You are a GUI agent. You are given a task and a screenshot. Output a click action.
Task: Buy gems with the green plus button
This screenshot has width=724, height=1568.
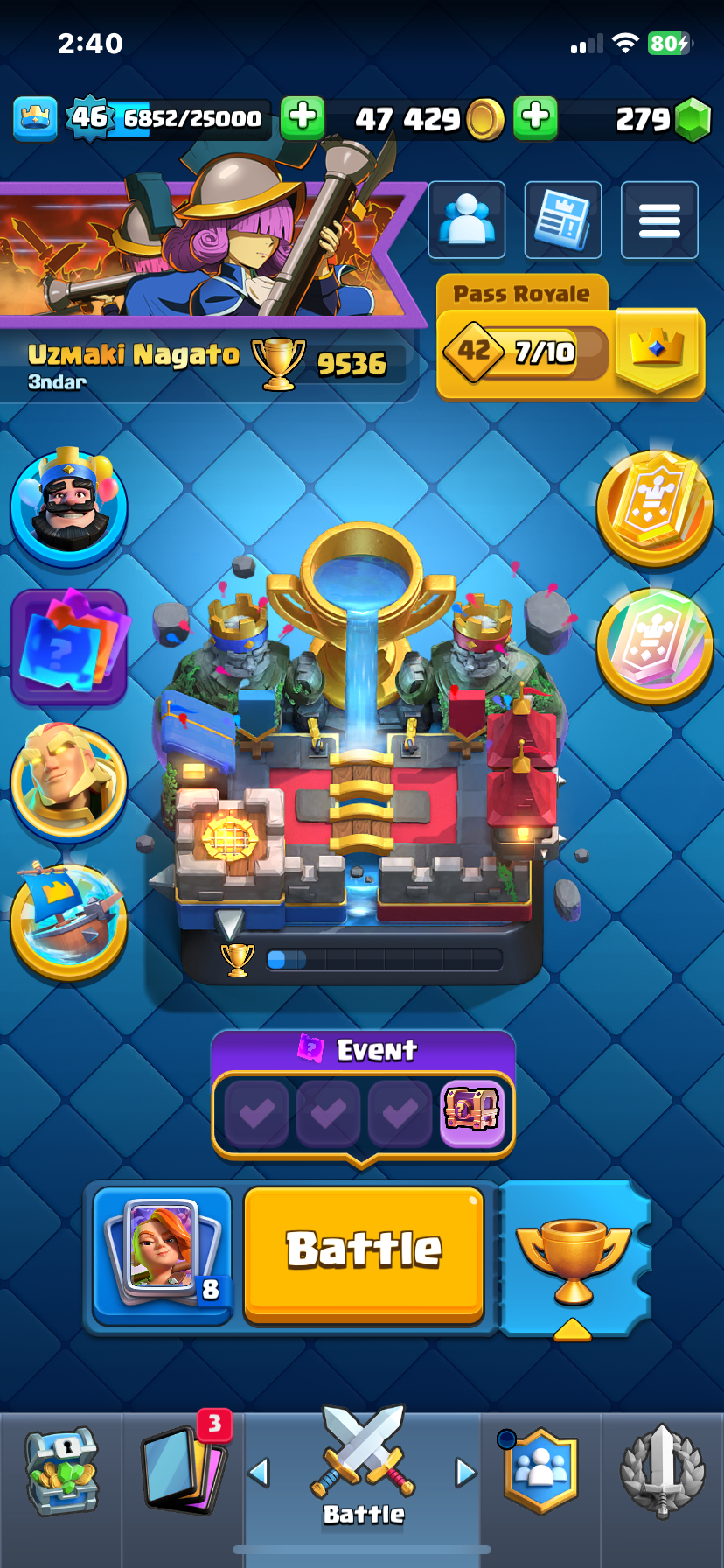535,117
